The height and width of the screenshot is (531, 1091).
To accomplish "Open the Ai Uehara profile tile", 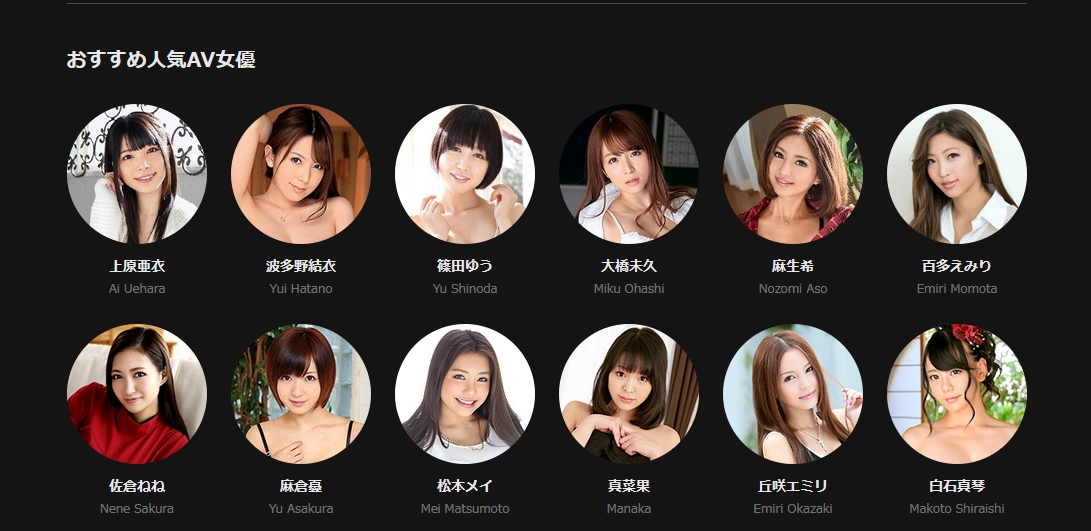I will [x=137, y=174].
